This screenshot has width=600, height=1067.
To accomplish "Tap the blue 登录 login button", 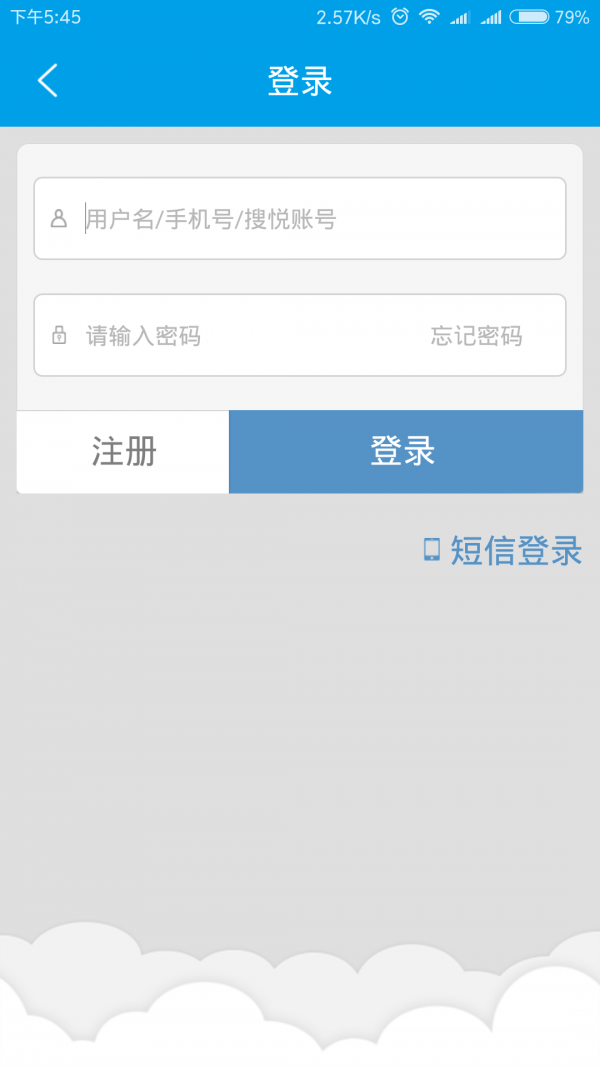I will (x=405, y=452).
